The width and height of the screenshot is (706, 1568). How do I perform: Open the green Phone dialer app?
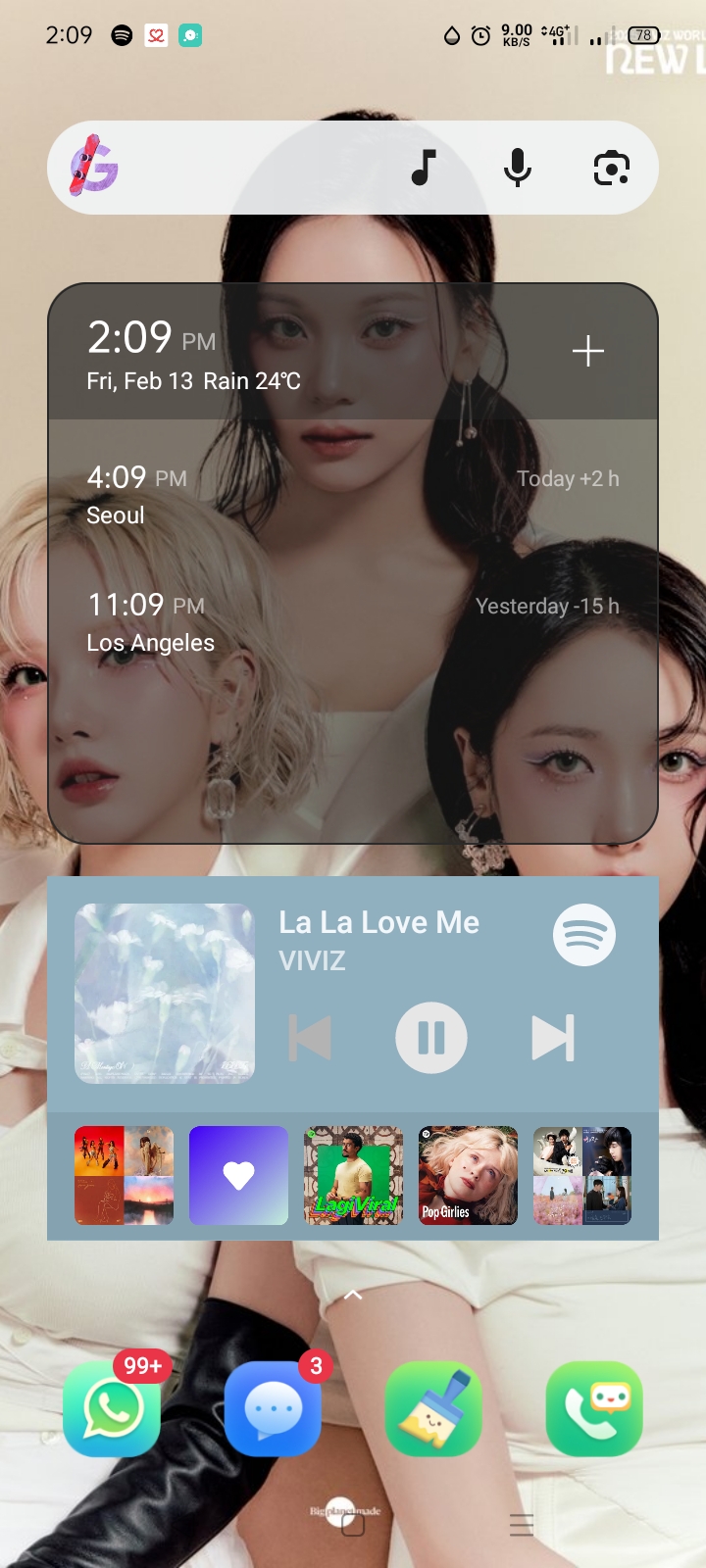coord(594,1408)
